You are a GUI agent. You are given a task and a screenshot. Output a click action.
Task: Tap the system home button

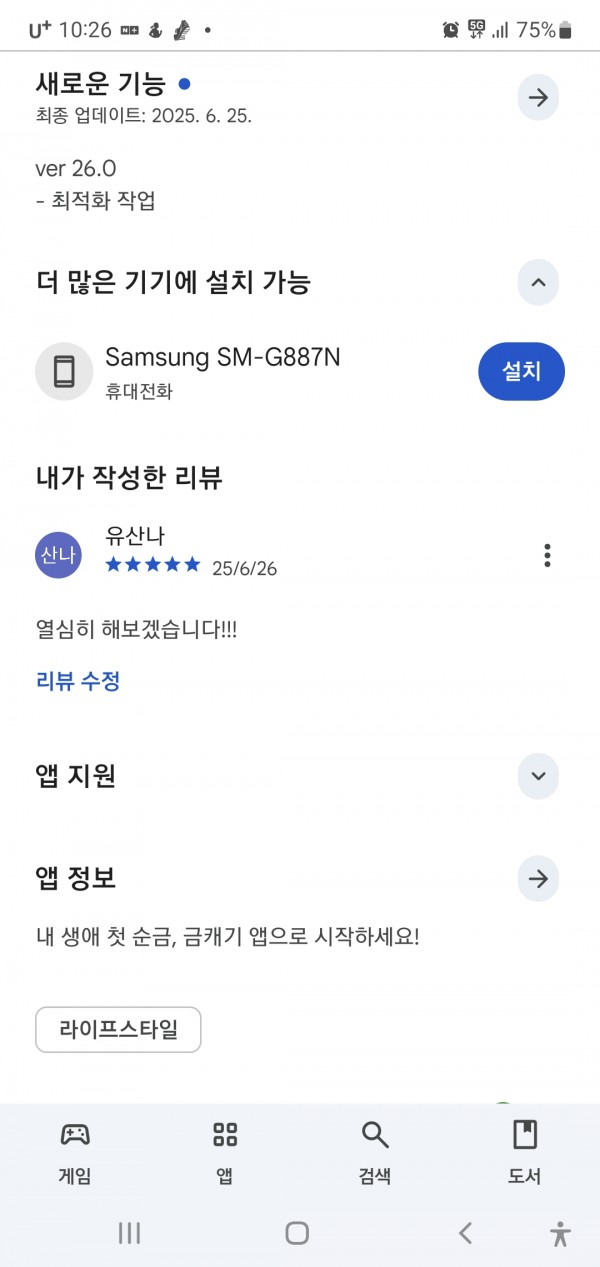tap(297, 1233)
